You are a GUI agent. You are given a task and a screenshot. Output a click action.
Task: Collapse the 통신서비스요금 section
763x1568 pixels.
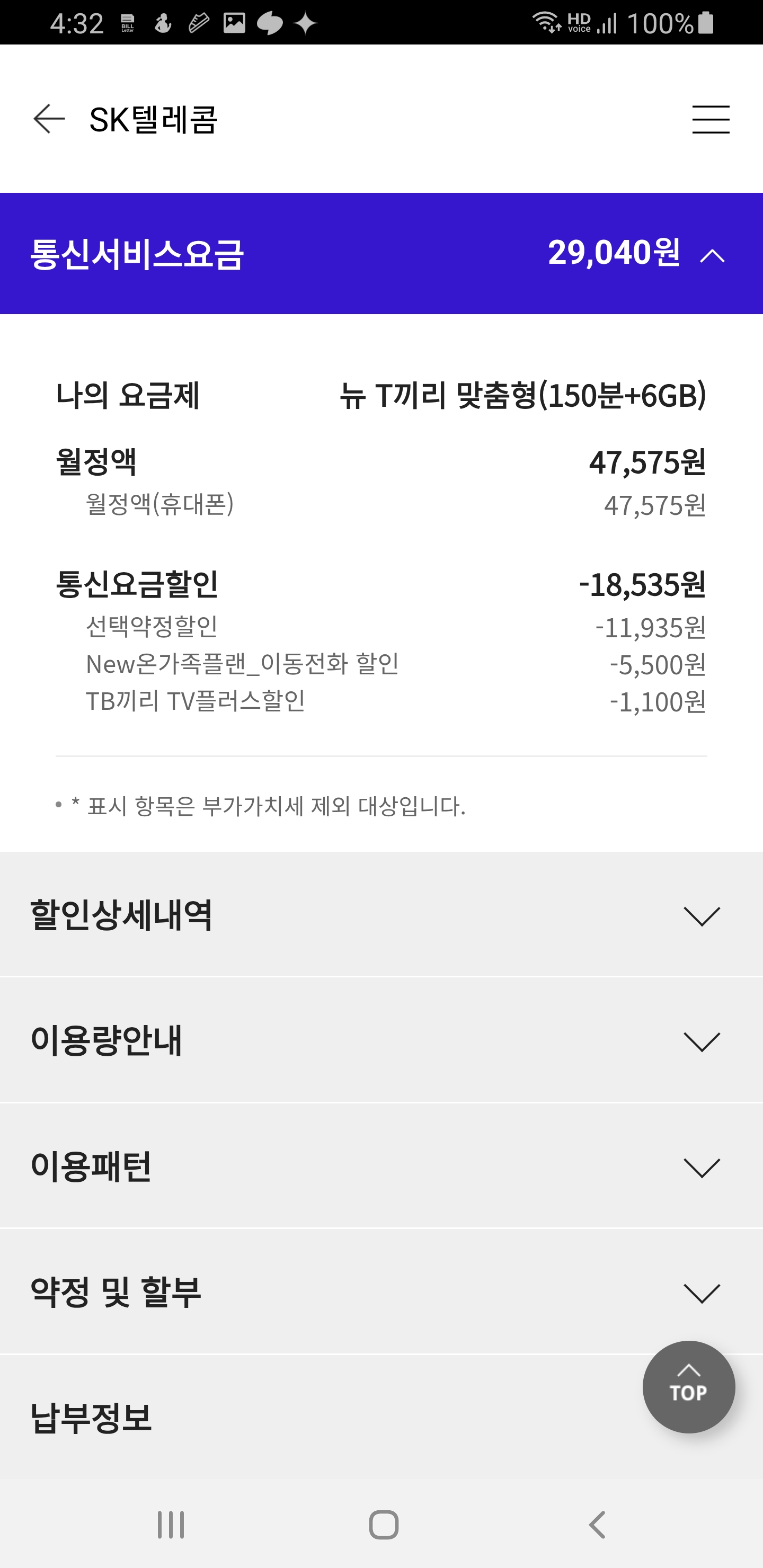point(381,253)
